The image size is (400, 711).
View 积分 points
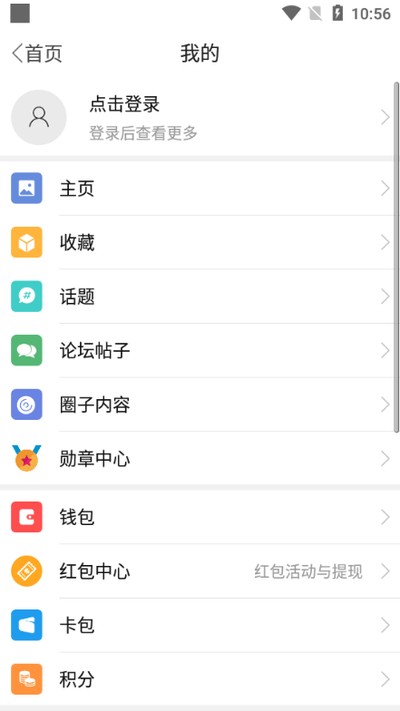pos(200,679)
